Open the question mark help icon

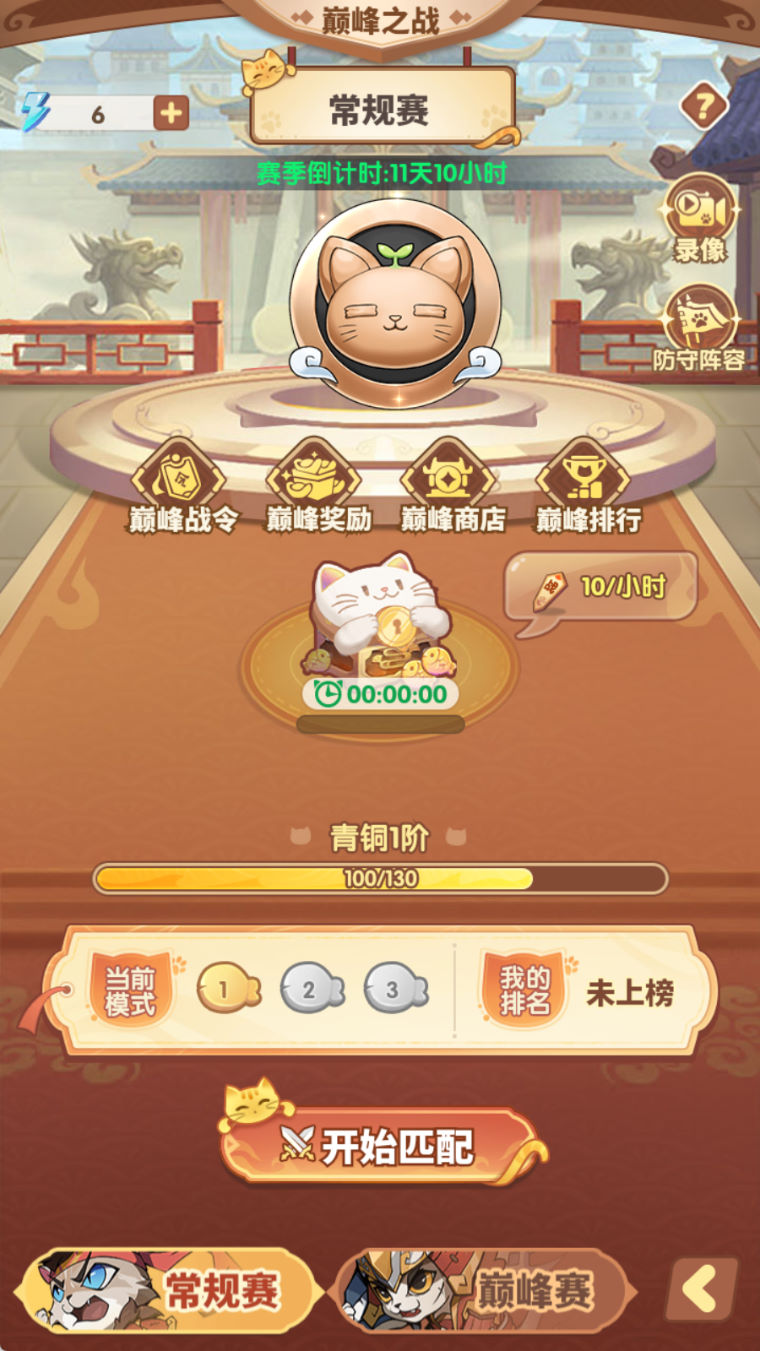[x=703, y=106]
